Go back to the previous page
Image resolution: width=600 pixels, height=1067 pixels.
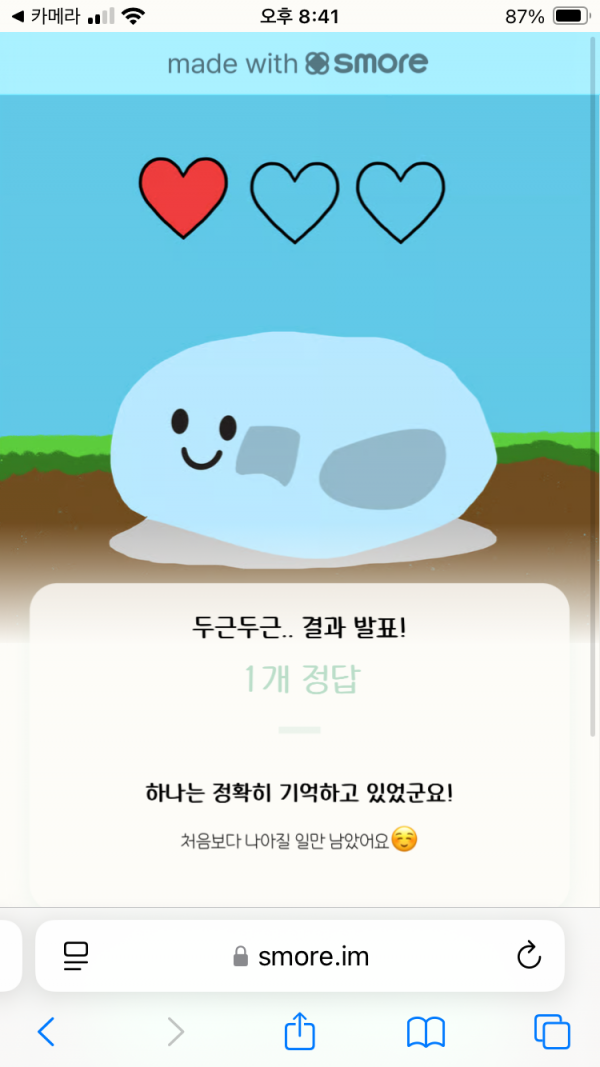click(x=46, y=1032)
